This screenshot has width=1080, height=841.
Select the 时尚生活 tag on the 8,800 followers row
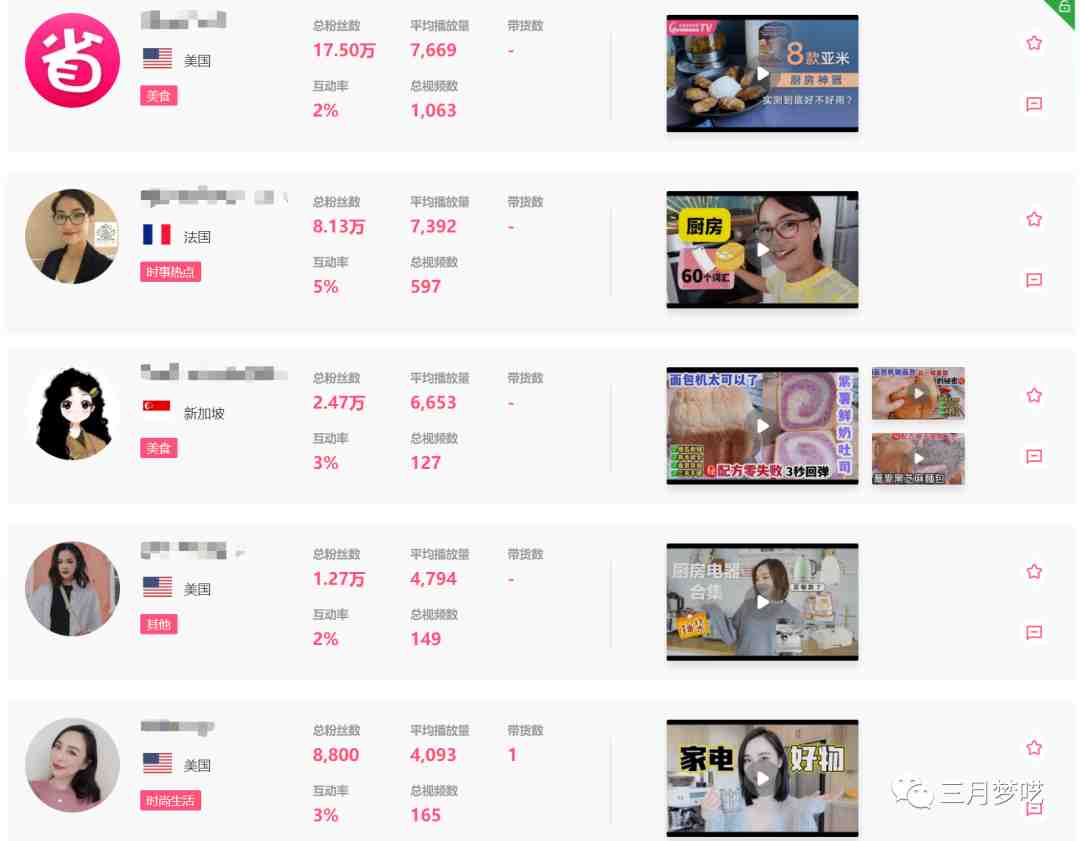tap(170, 800)
